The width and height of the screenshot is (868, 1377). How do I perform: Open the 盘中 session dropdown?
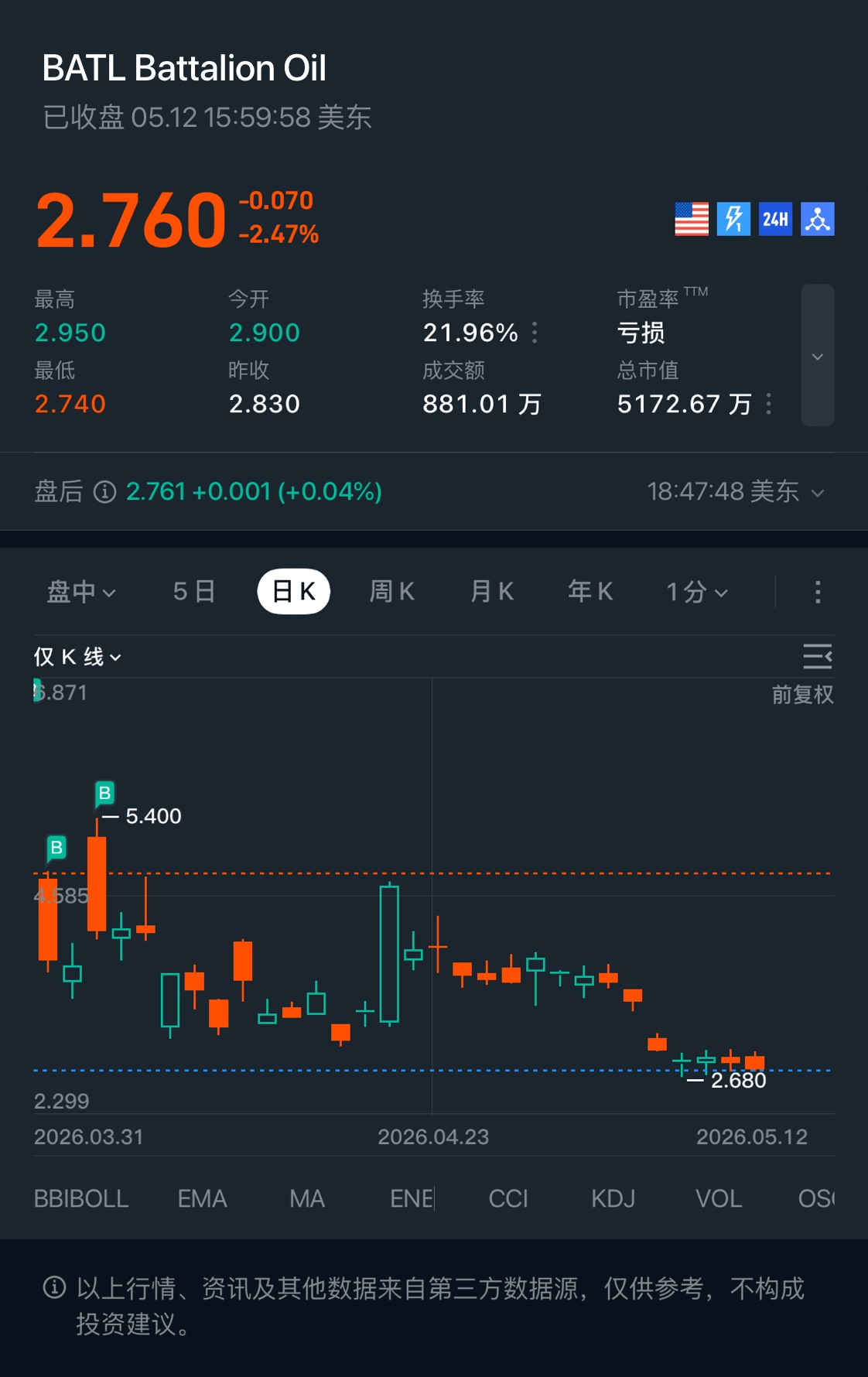click(x=81, y=592)
